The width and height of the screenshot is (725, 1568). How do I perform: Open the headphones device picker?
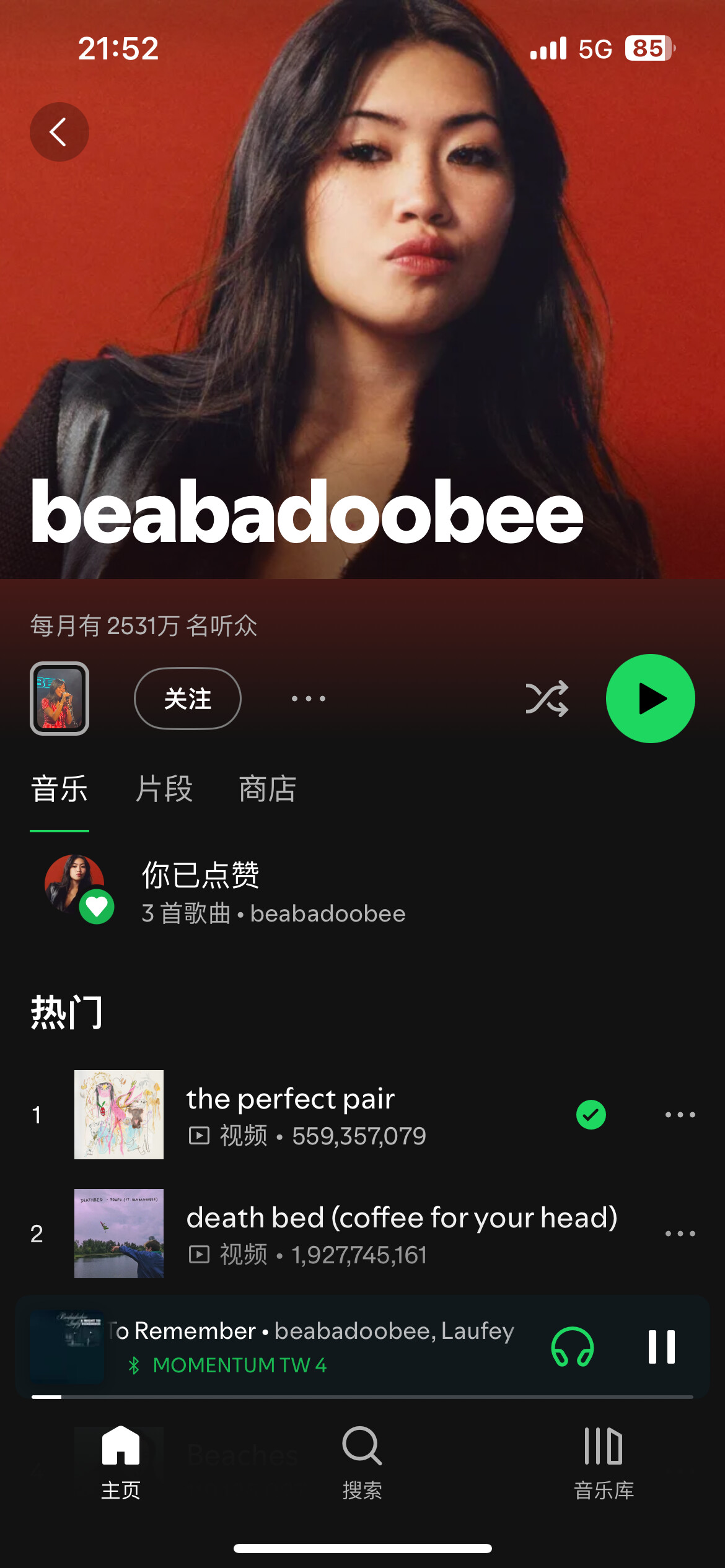pos(572,1346)
